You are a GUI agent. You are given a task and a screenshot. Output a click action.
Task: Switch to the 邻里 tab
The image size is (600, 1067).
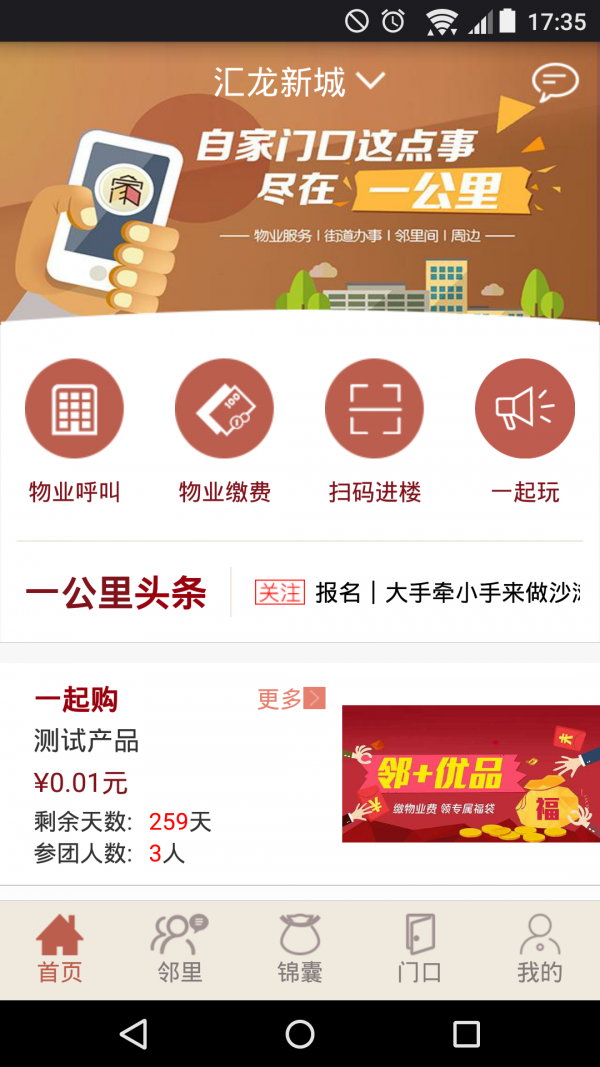click(x=180, y=950)
